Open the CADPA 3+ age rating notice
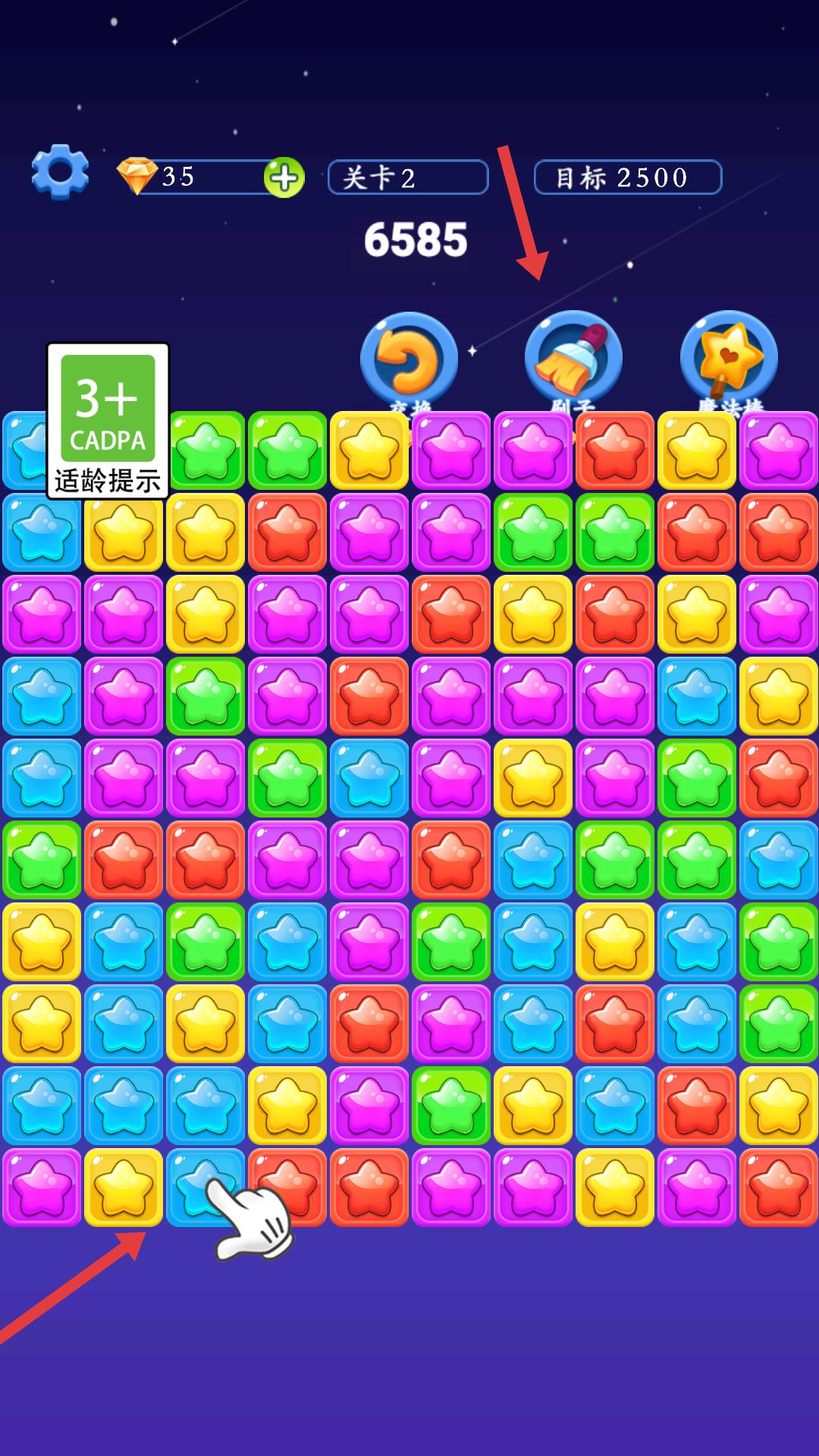The height and width of the screenshot is (1456, 819). (x=108, y=421)
